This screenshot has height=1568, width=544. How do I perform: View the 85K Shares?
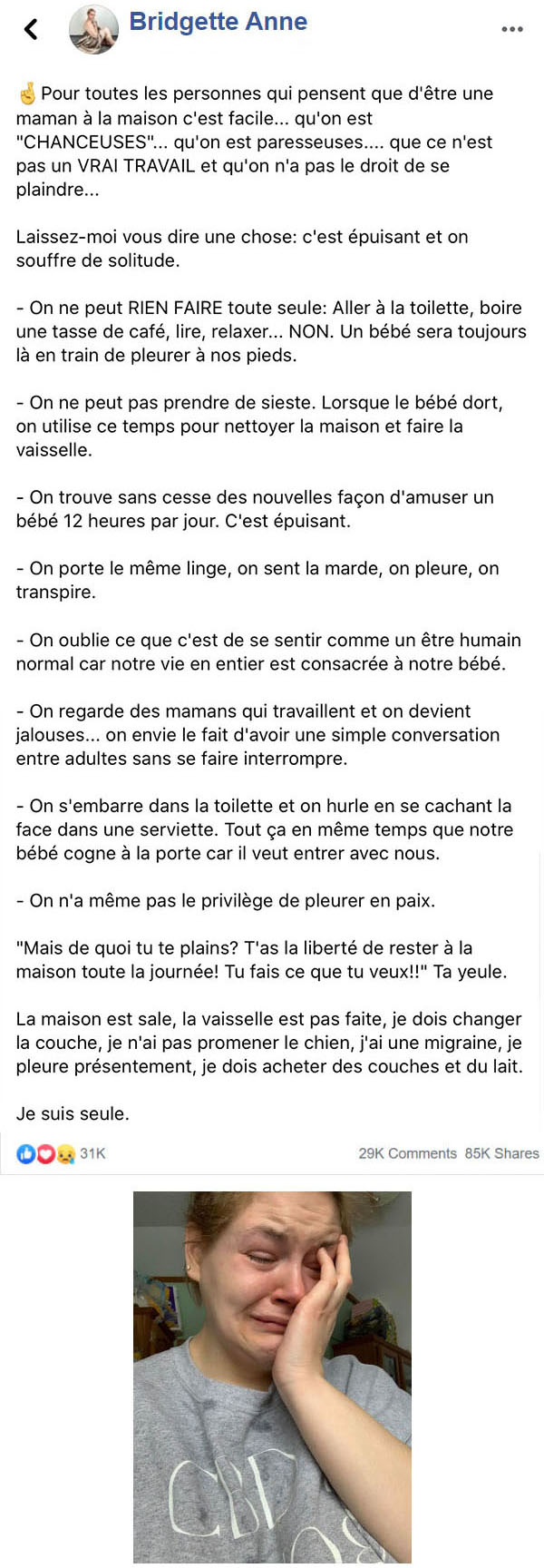click(502, 1153)
